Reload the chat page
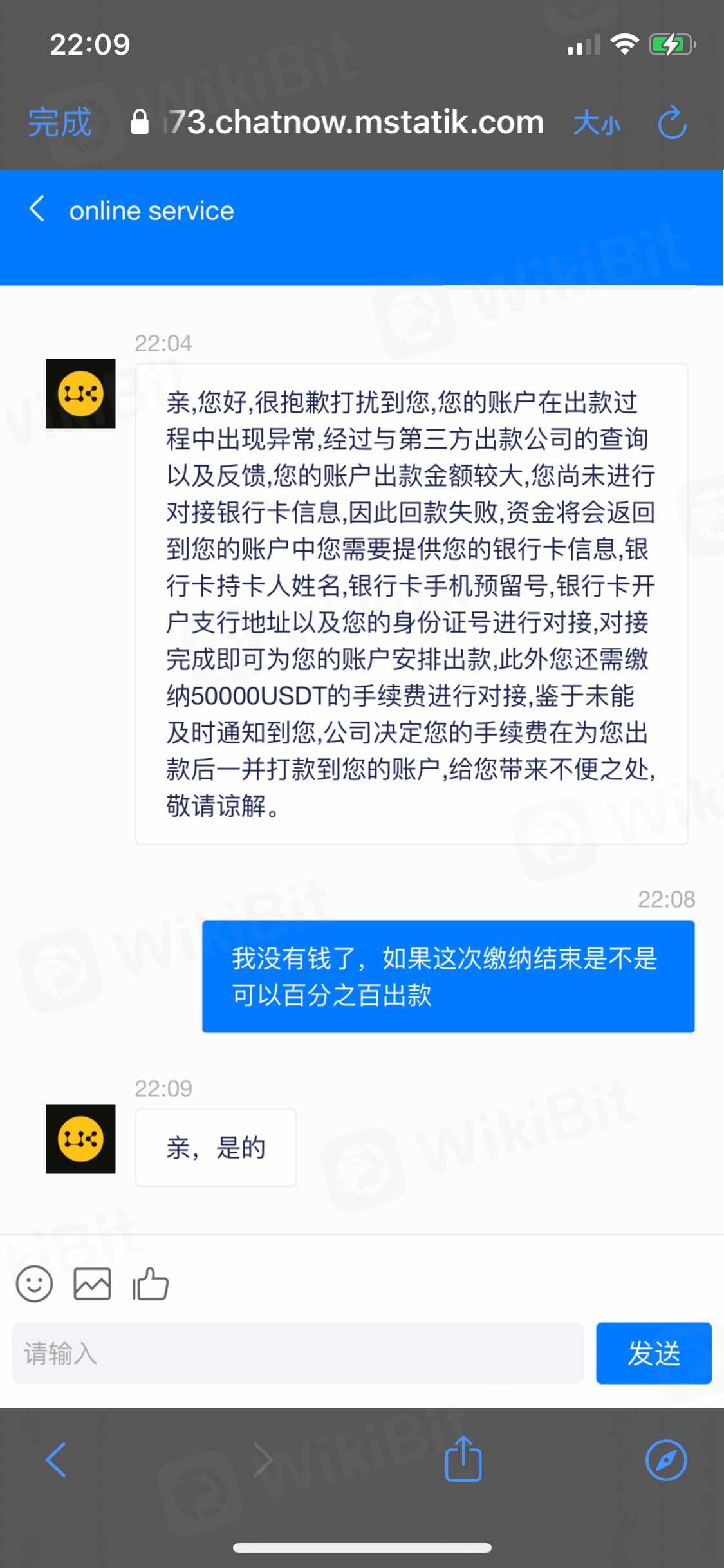The width and height of the screenshot is (724, 1568). (x=672, y=122)
